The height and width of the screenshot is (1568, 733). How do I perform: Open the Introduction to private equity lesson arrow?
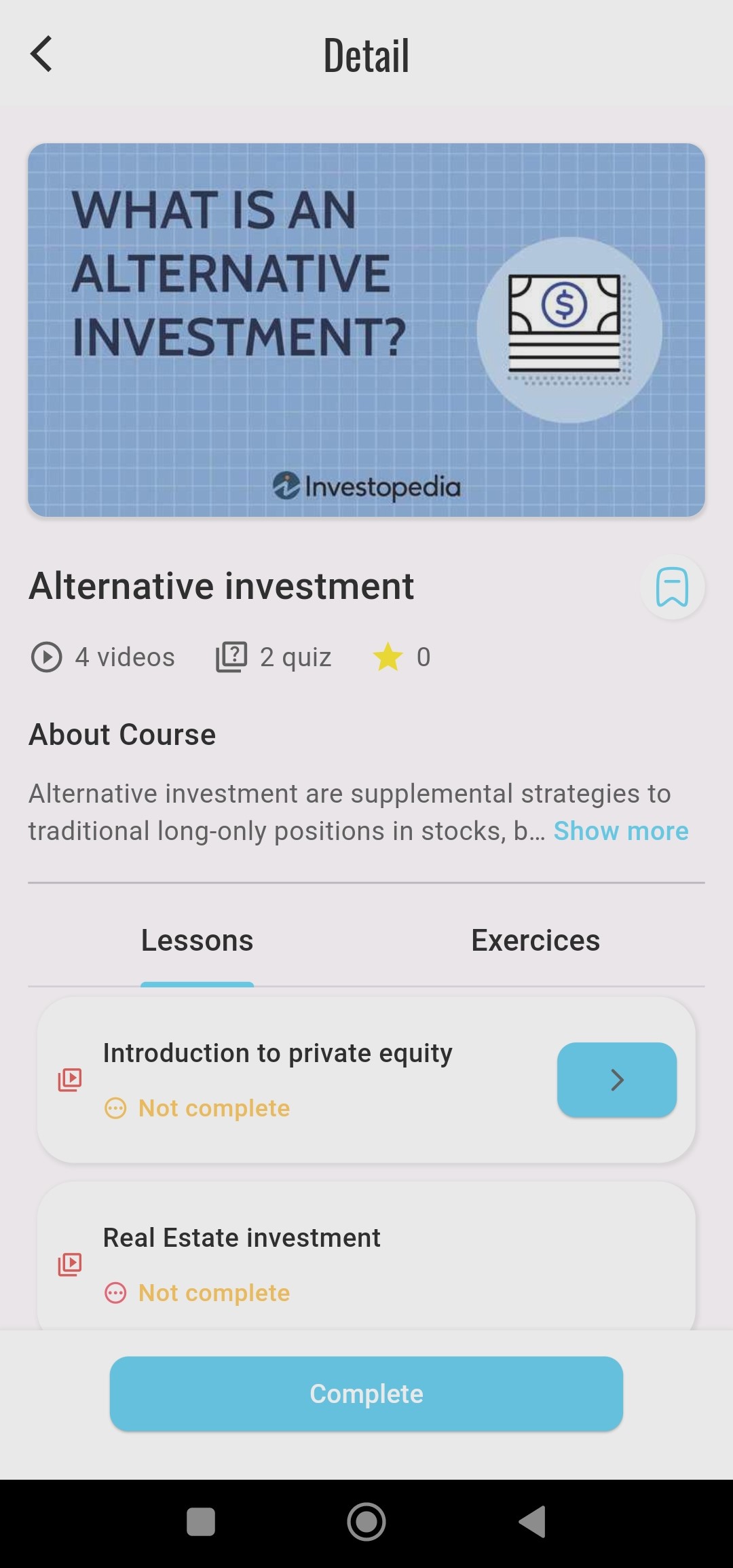[x=617, y=1080]
